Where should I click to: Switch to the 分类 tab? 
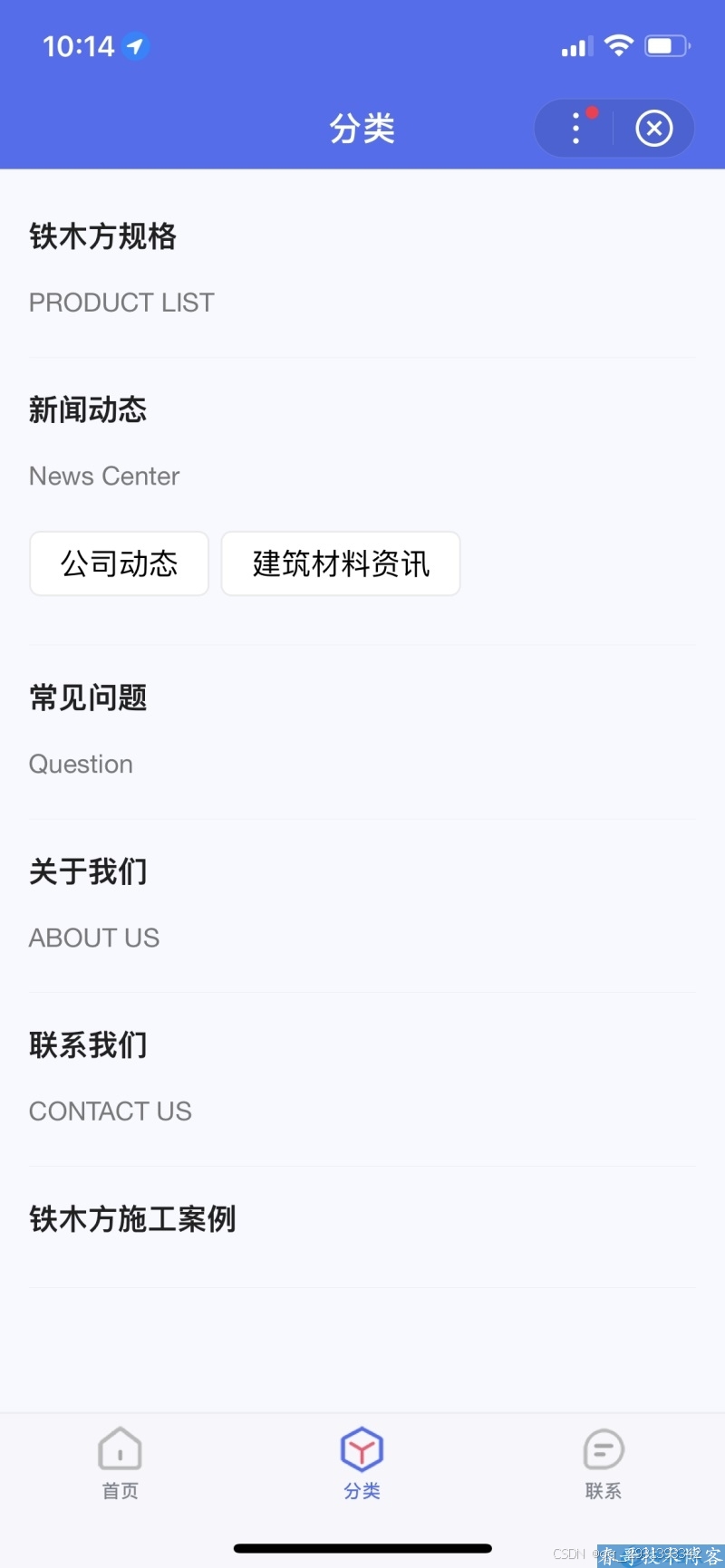point(362,1463)
